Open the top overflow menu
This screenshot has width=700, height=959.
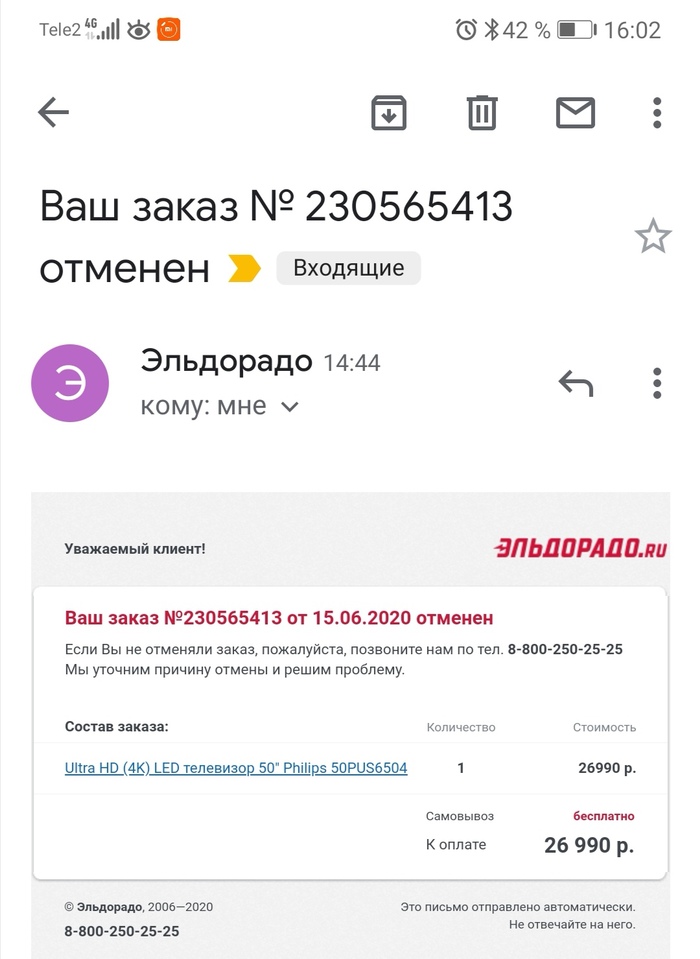[657, 113]
